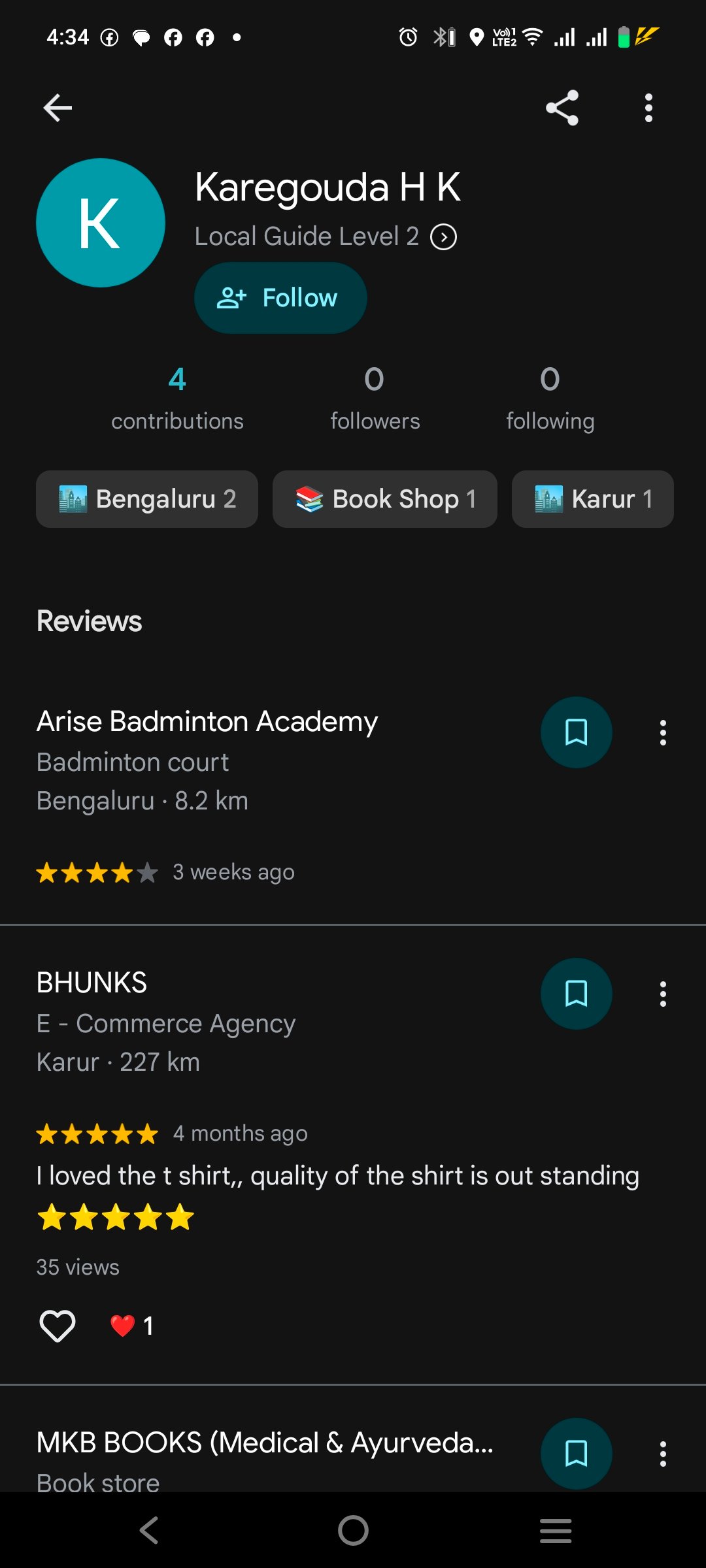The width and height of the screenshot is (706, 1568).
Task: Save MKB BOOKS with the bookmark icon
Action: 576,1454
